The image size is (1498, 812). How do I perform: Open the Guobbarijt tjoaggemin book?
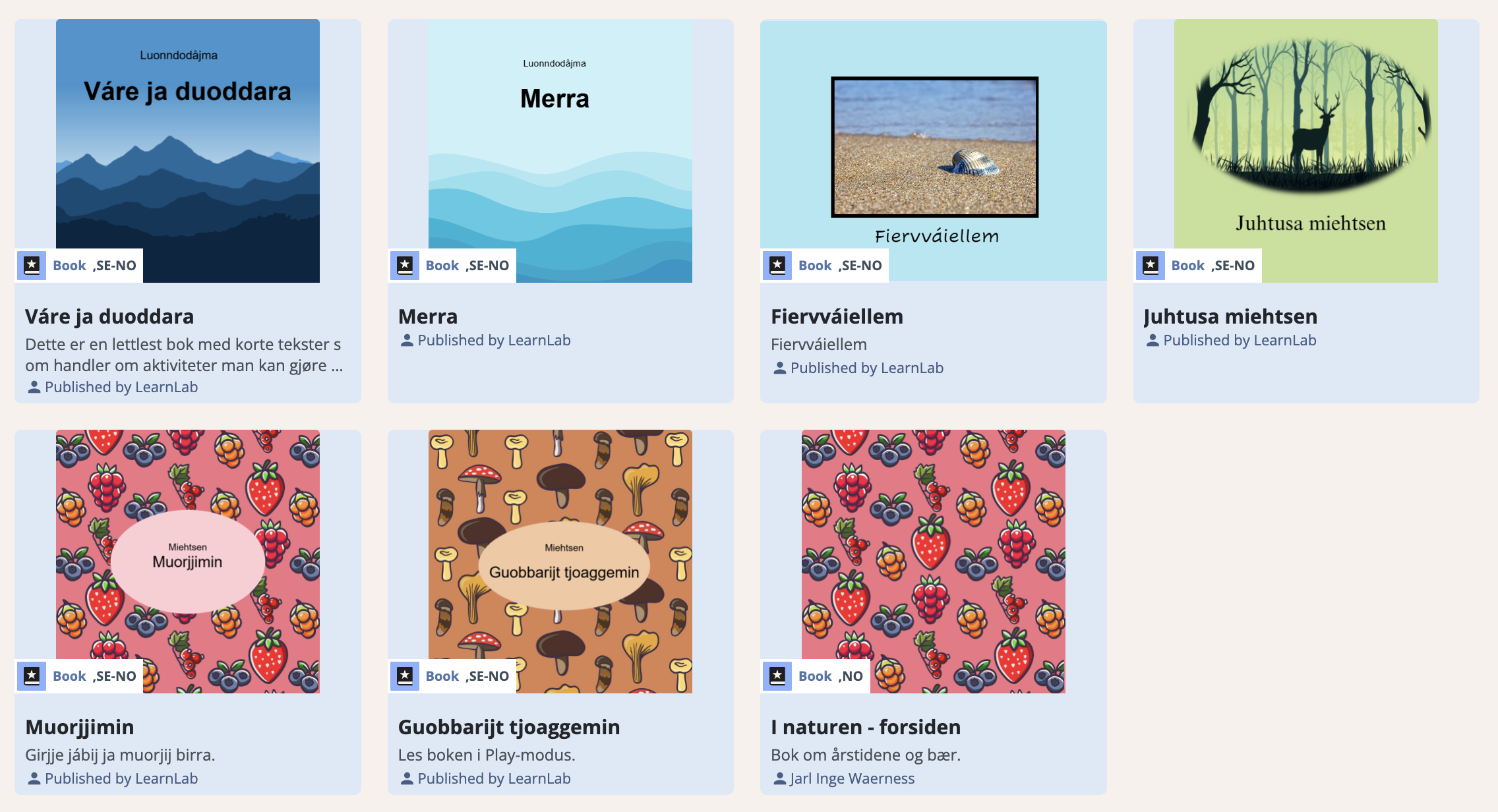click(509, 727)
